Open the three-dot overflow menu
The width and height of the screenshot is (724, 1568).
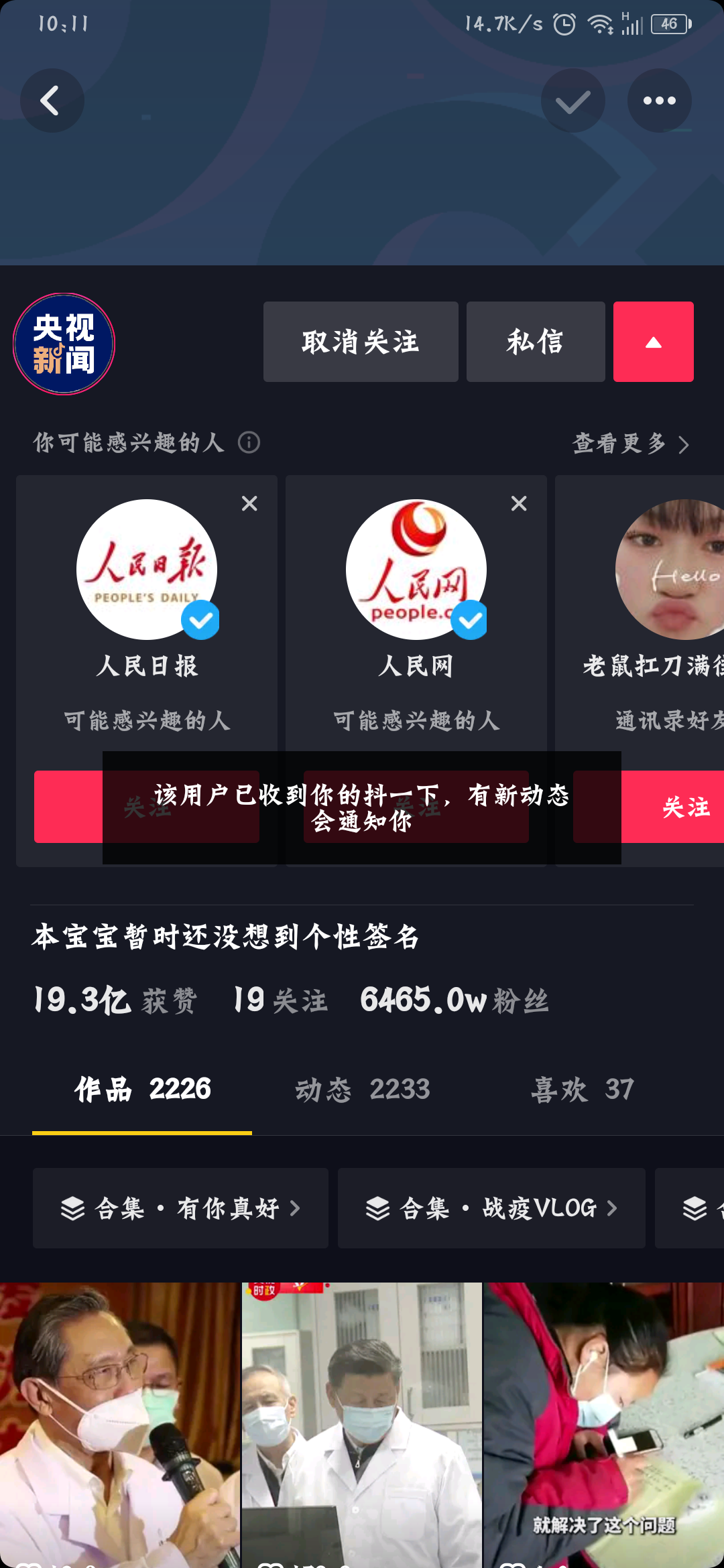[x=659, y=101]
